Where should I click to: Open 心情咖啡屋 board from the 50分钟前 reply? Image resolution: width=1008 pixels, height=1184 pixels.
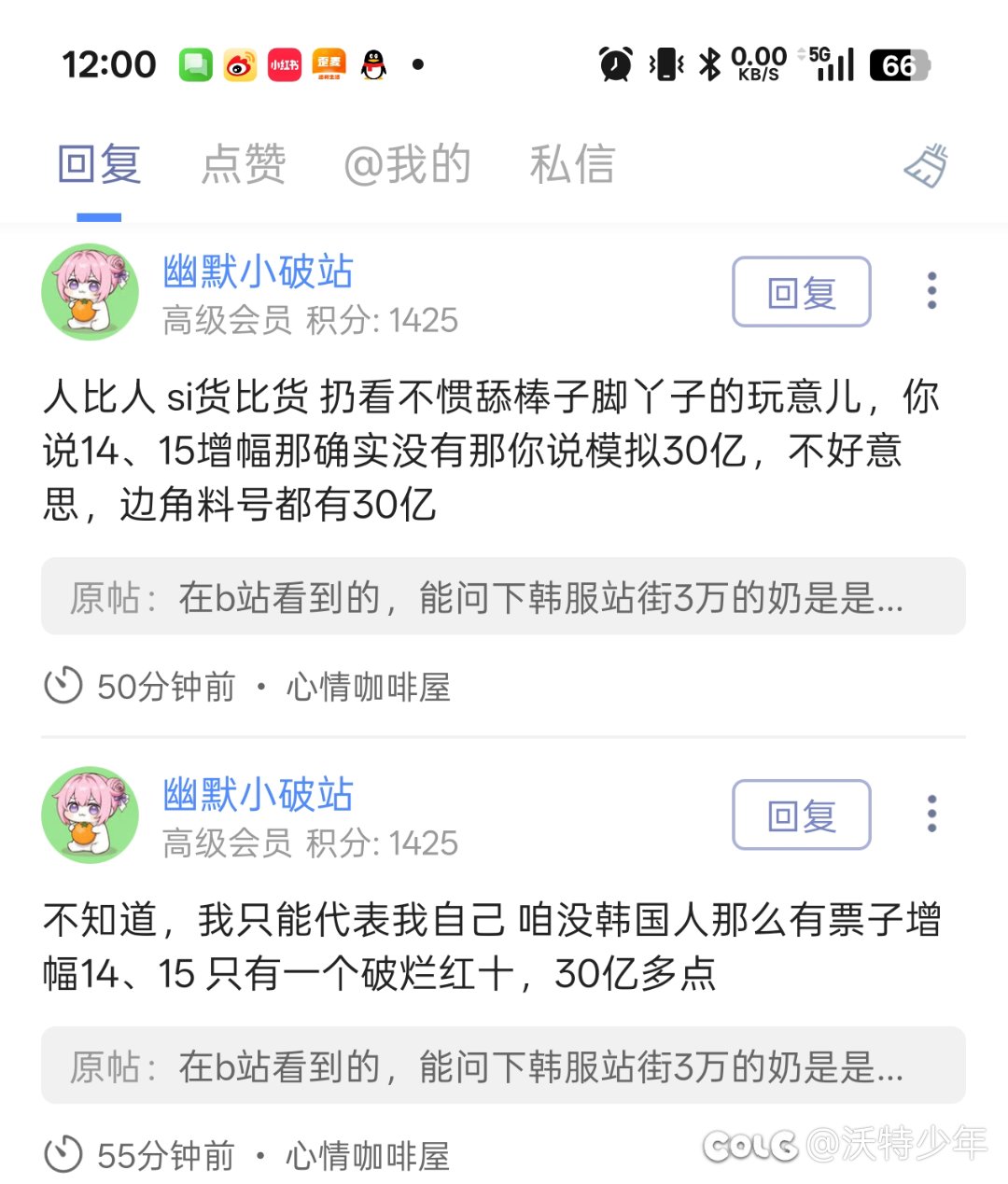(x=368, y=688)
